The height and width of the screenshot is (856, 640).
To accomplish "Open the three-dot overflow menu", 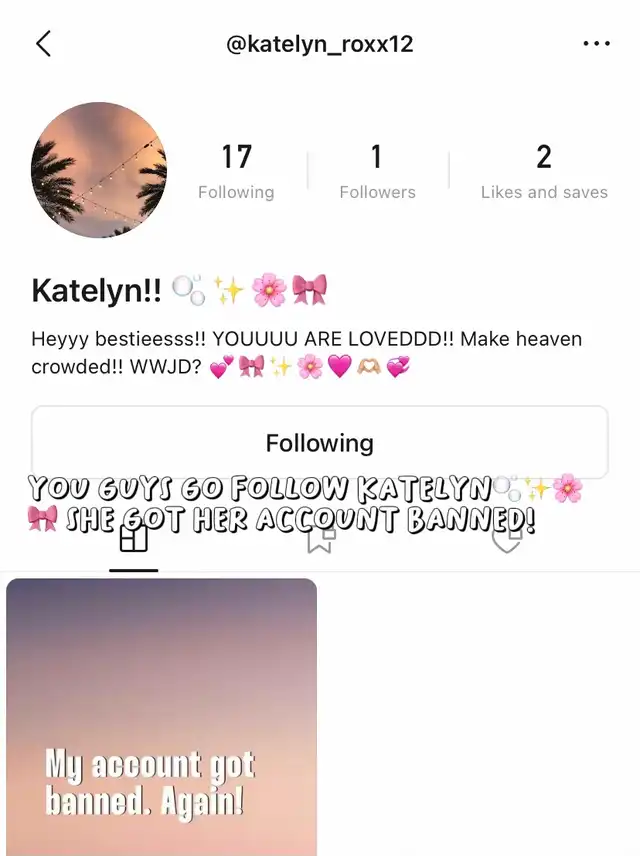I will (x=596, y=44).
